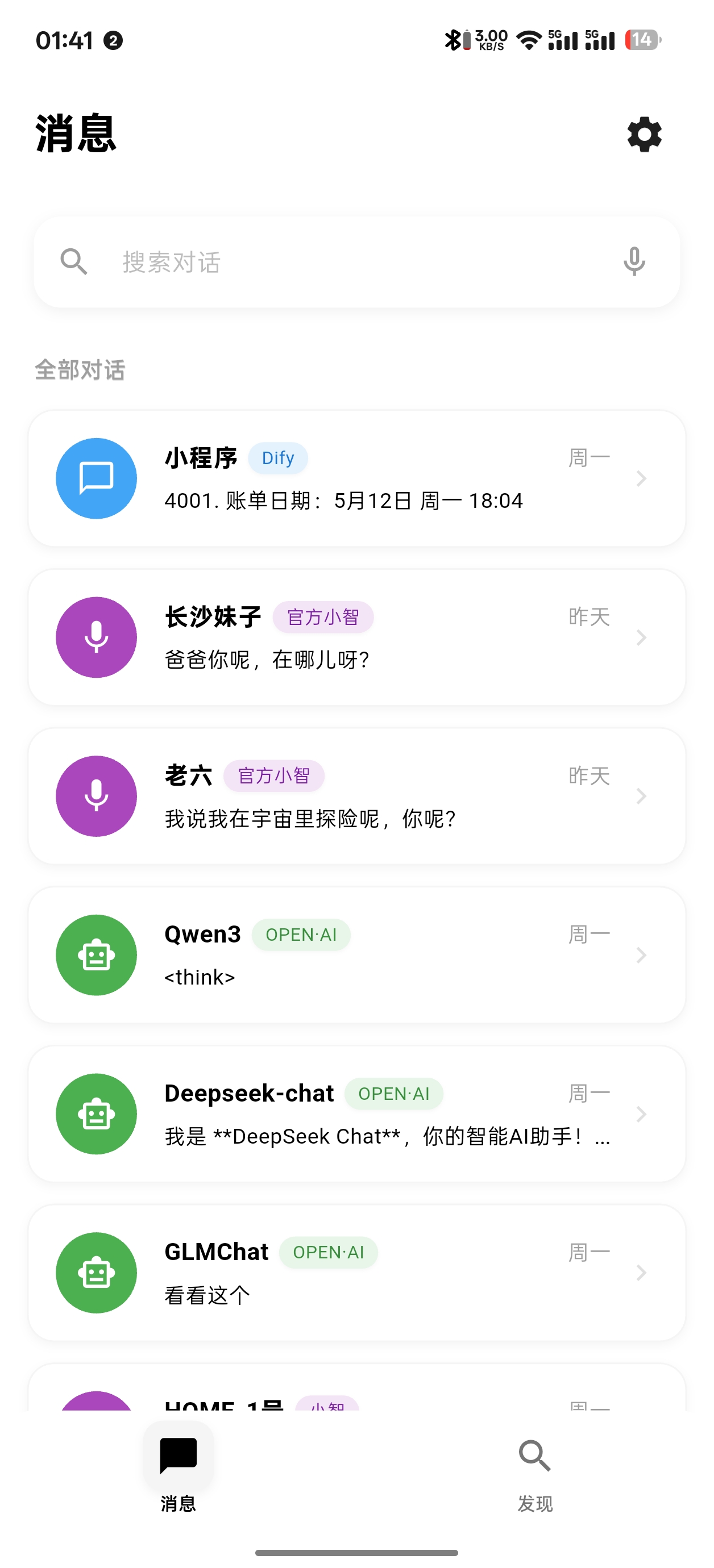
Task: Expand the 小程序 conversation chevron
Action: coord(641,478)
